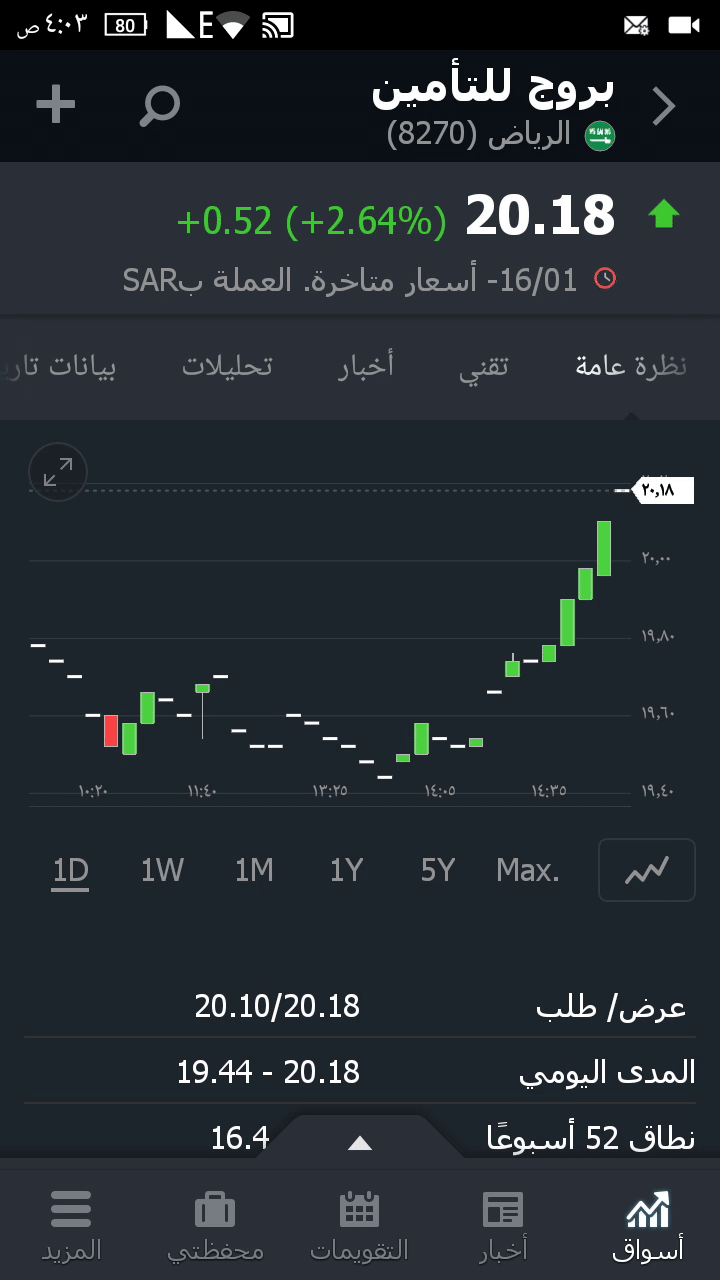
Task: Expand the chart to full screen
Action: [x=58, y=472]
